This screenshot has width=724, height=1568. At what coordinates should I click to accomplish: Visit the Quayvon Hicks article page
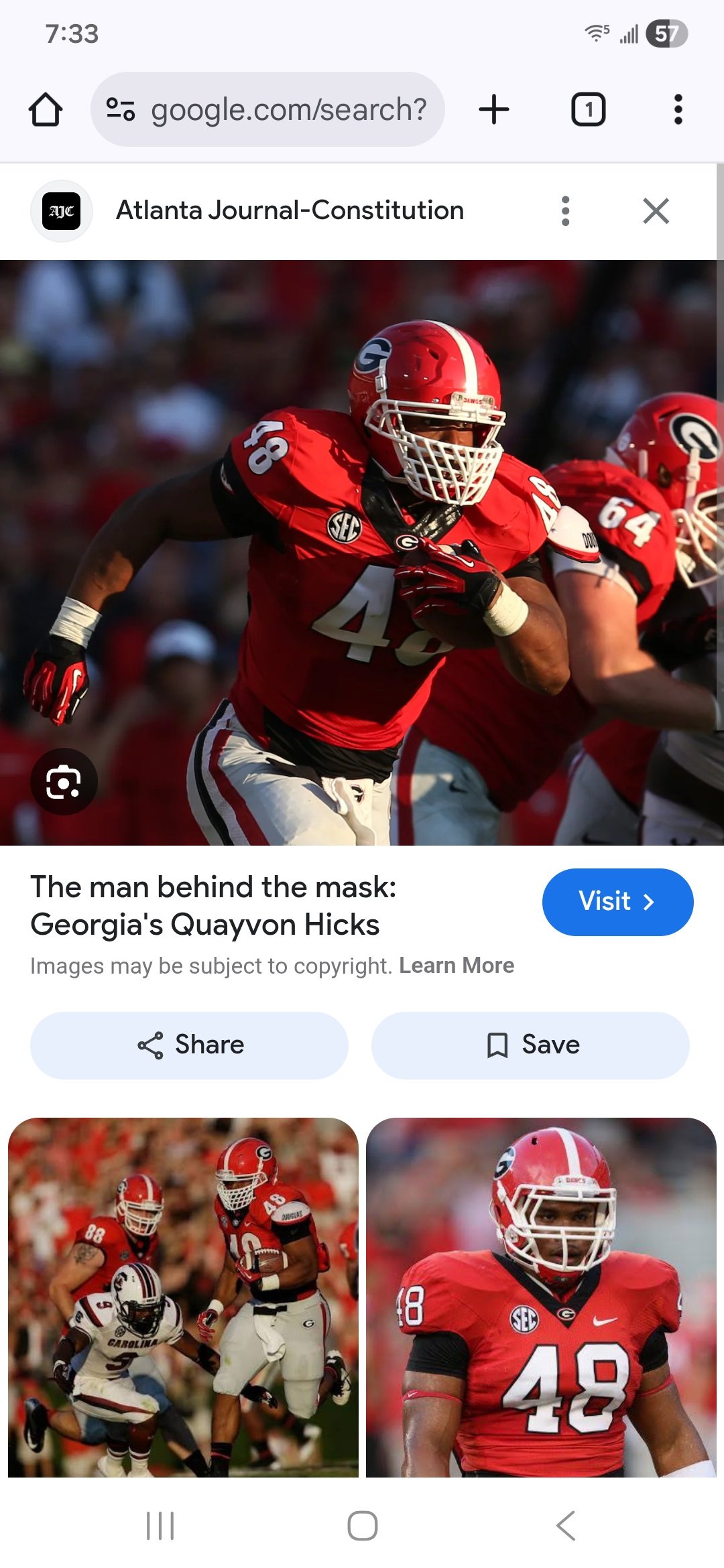(x=617, y=902)
